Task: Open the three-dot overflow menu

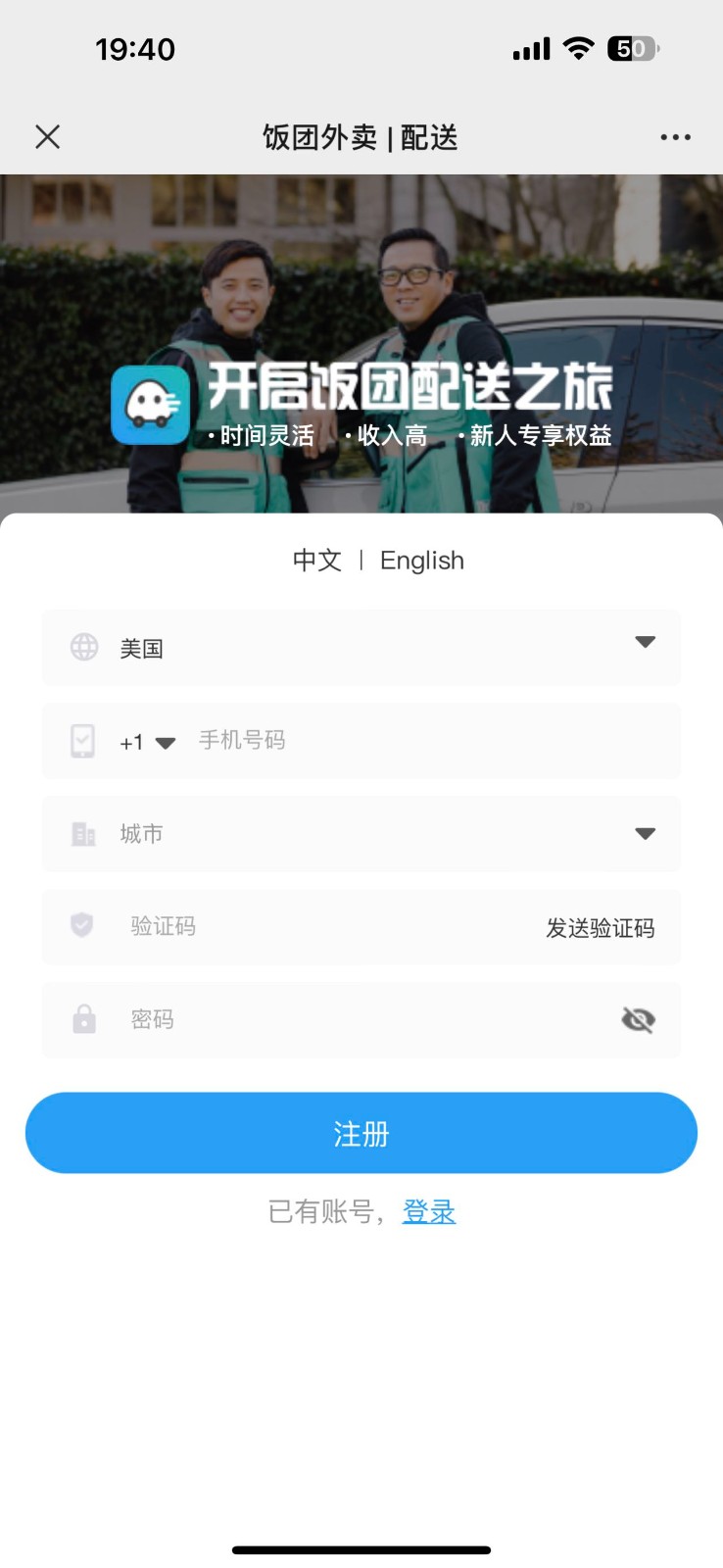Action: [675, 137]
